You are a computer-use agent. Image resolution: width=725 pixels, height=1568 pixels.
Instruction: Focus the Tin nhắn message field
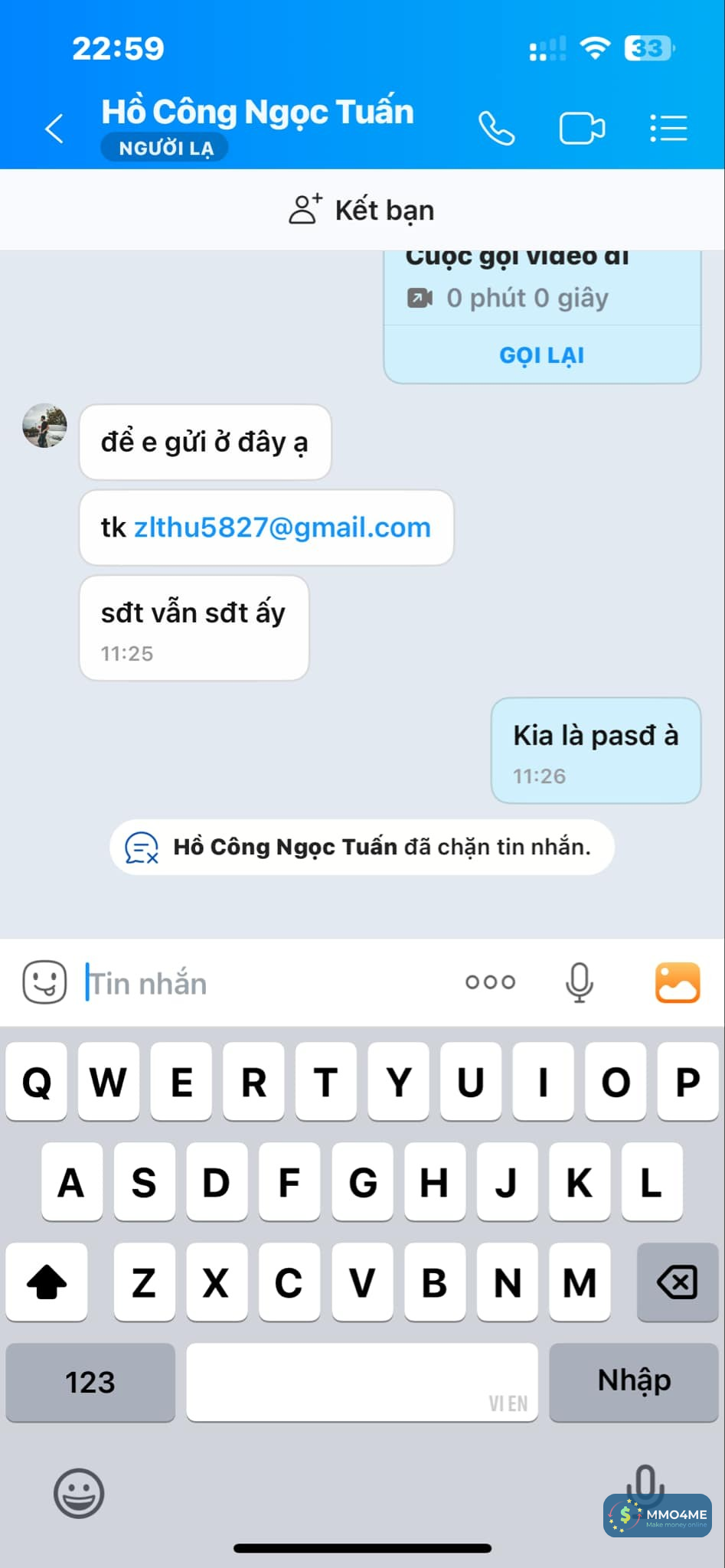click(x=260, y=983)
